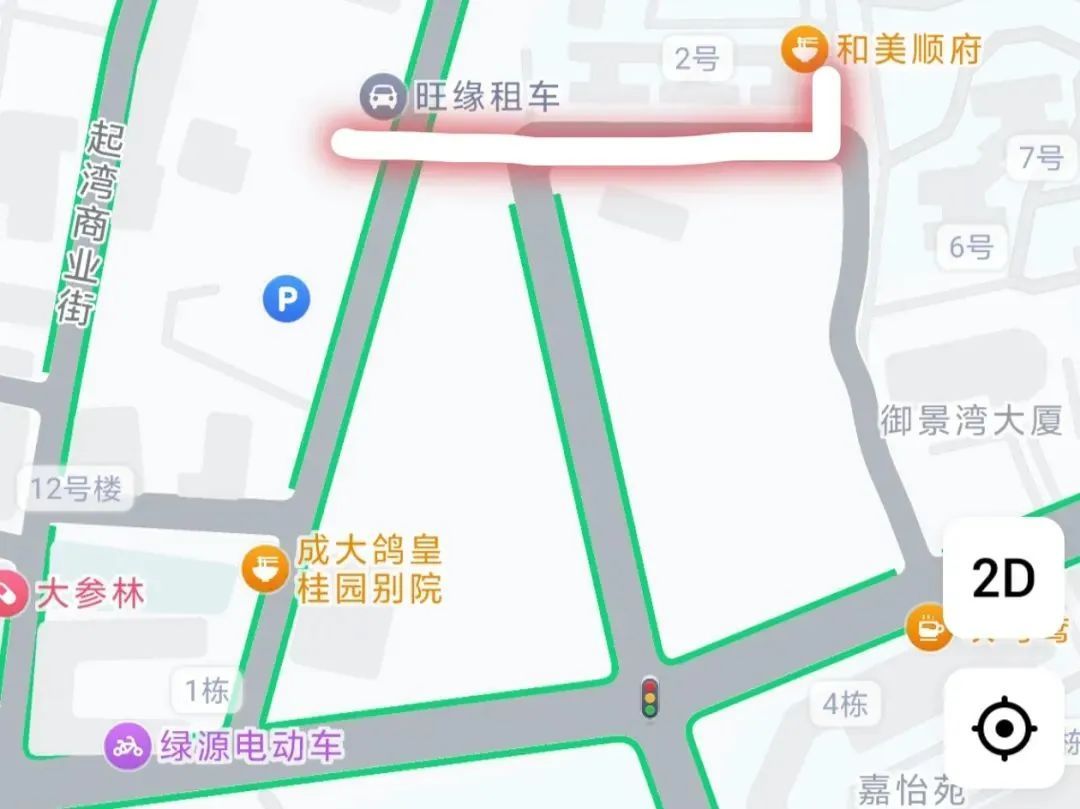The width and height of the screenshot is (1080, 809).
Task: Open the 成大鸽皇桂园别院 restaurant marker
Action: tap(265, 571)
